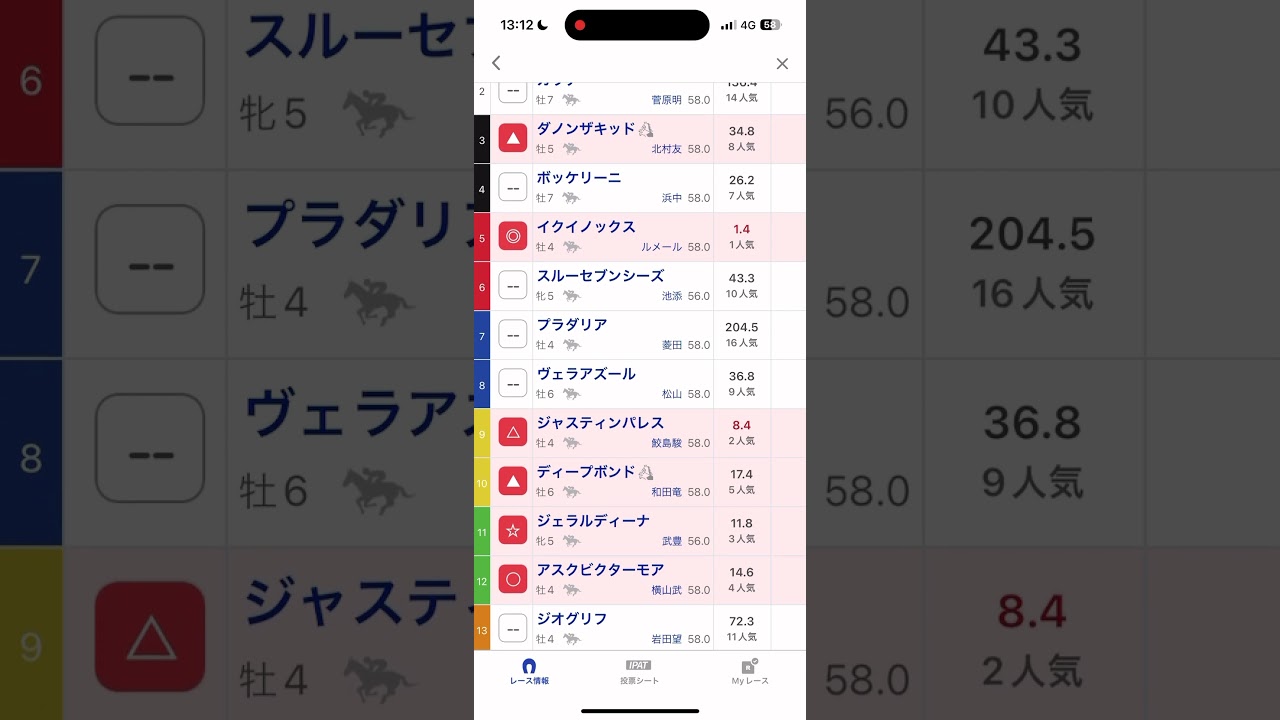
Task: Switch to the レース情報 tab
Action: pyautogui.click(x=529, y=672)
